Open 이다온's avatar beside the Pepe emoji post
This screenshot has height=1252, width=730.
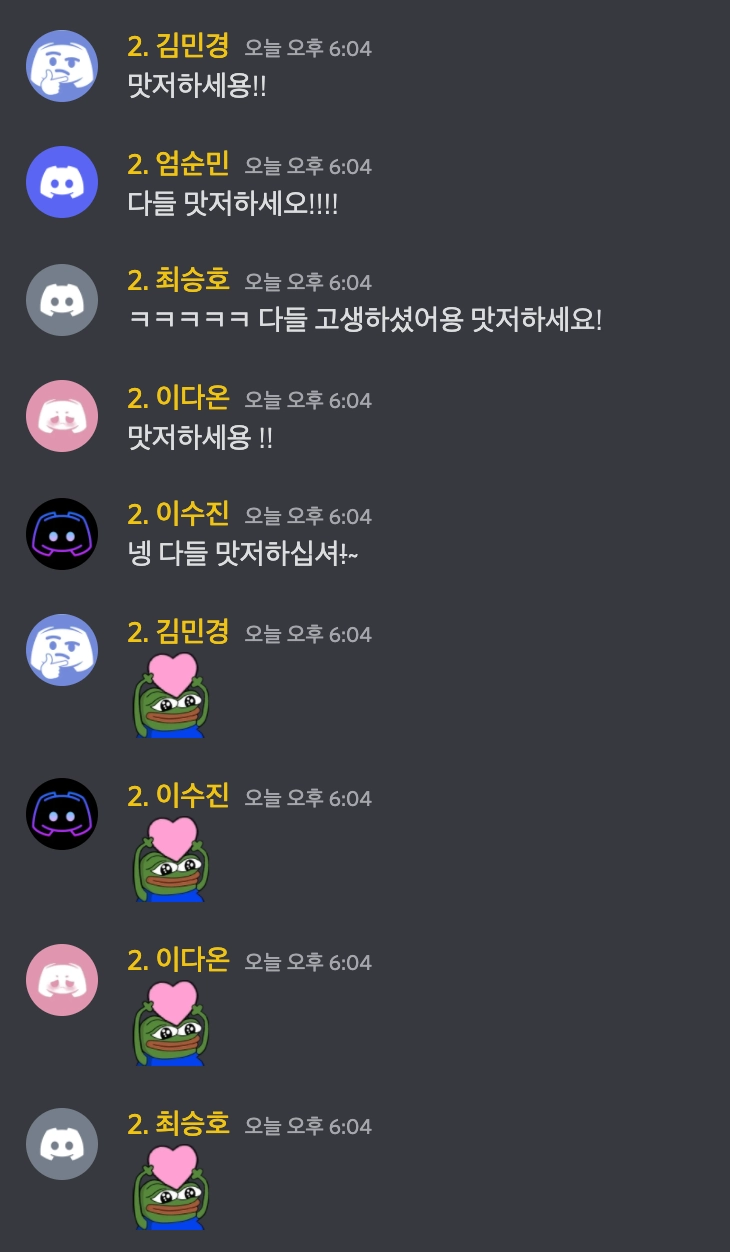62,980
